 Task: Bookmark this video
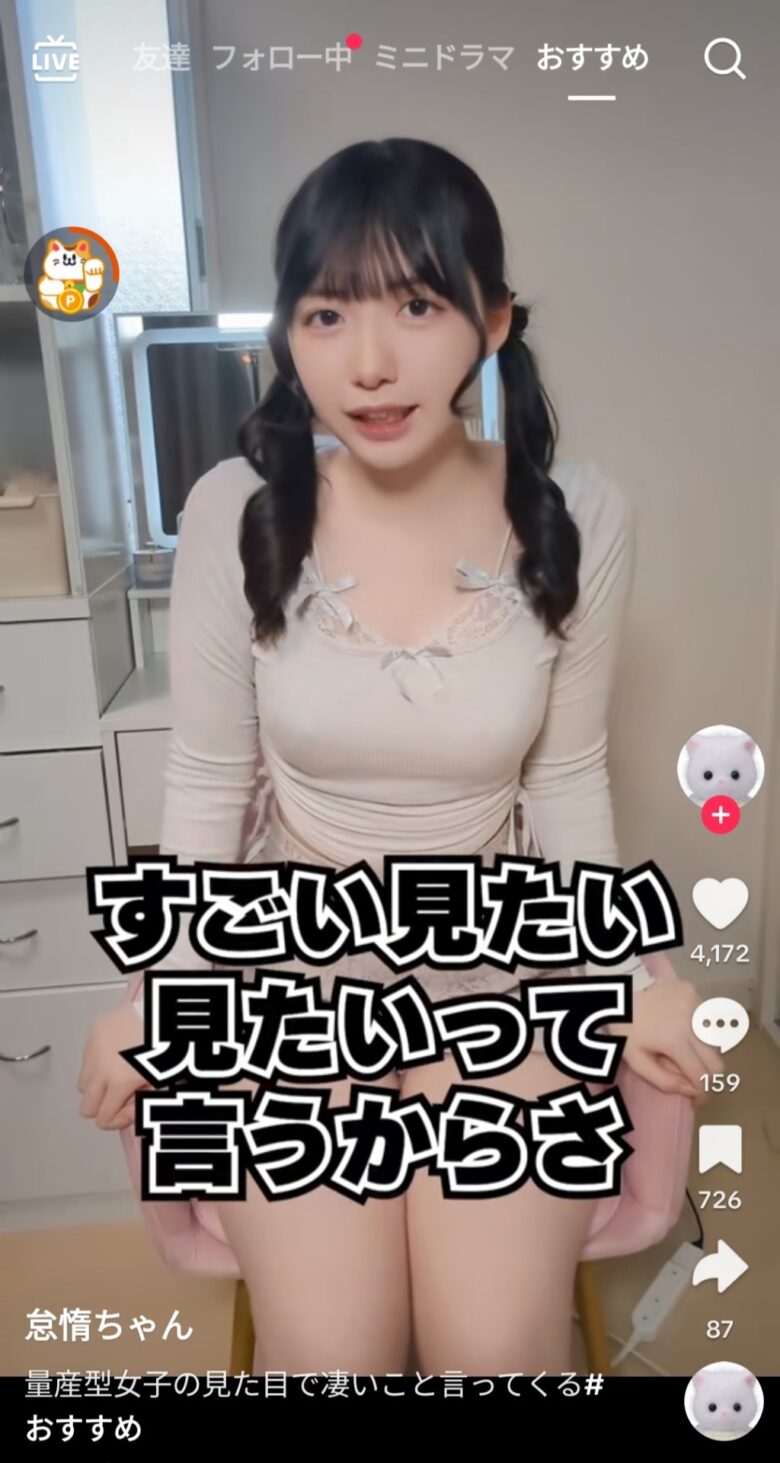coord(720,1150)
